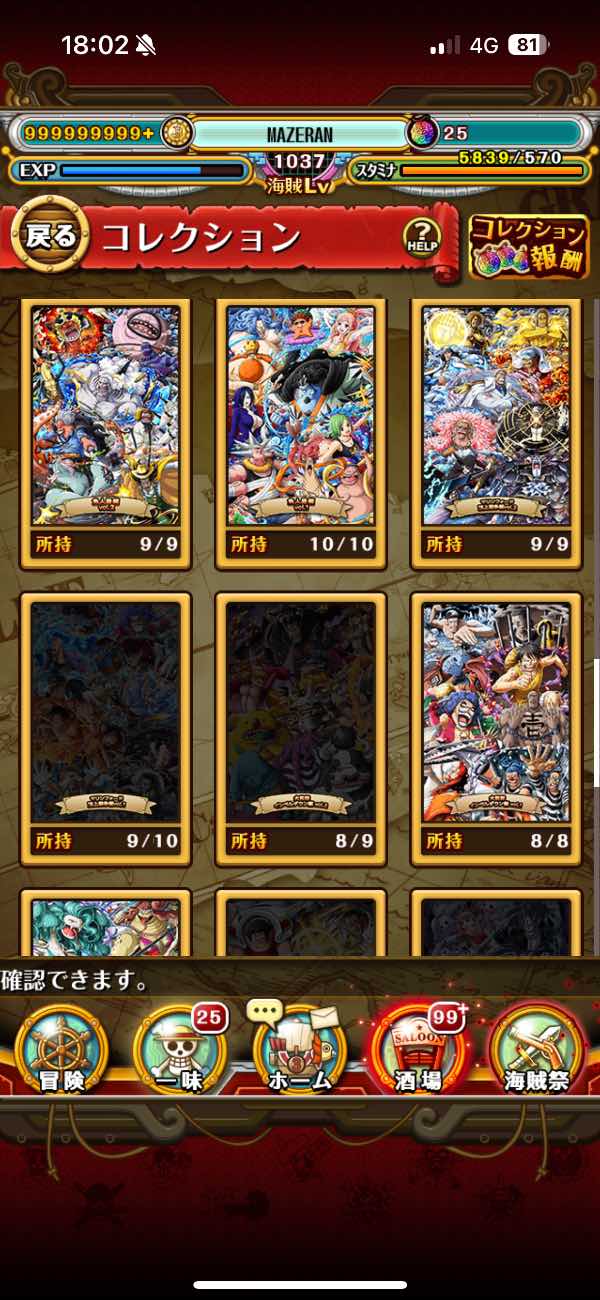Go to the 冒険 adventure tab
This screenshot has height=1300, width=600.
tap(60, 1050)
